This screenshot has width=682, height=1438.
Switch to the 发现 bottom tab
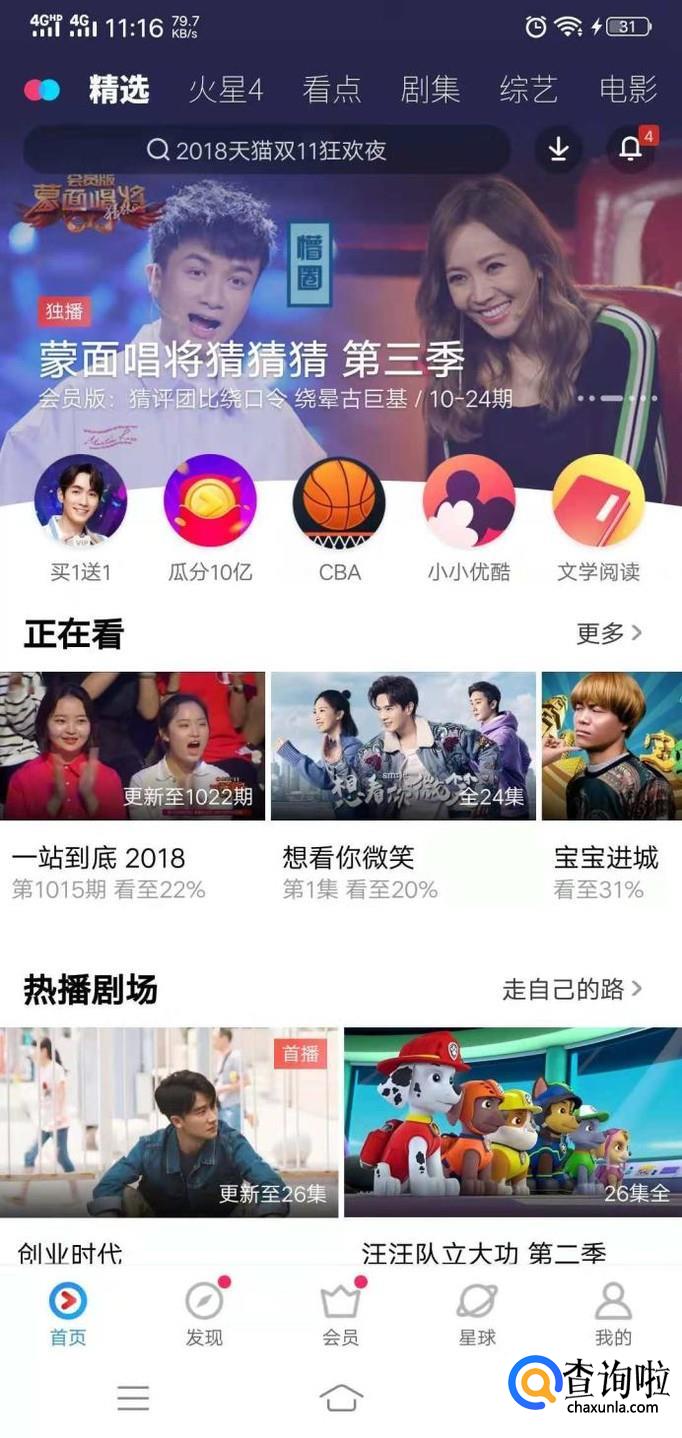click(x=204, y=1313)
